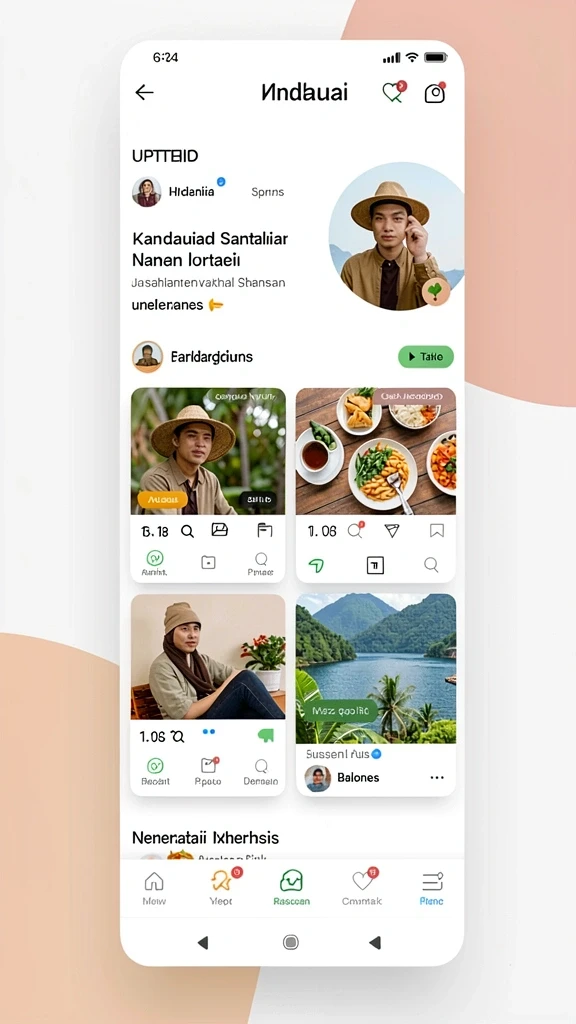The image size is (576, 1024).
Task: Switch to the Plenc tab
Action: [432, 888]
